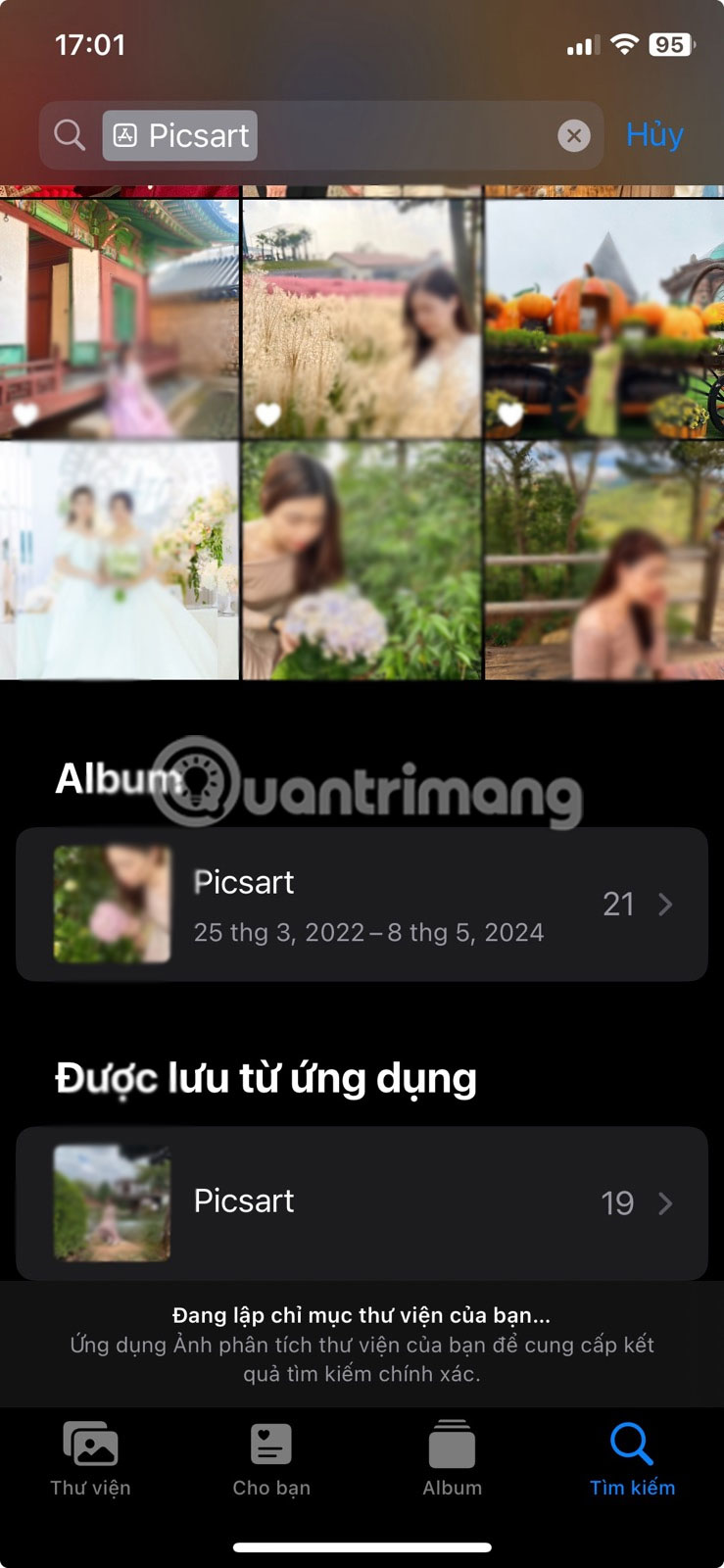Select the Tìm kiếm tab
The height and width of the screenshot is (1568, 724).
point(632,1458)
